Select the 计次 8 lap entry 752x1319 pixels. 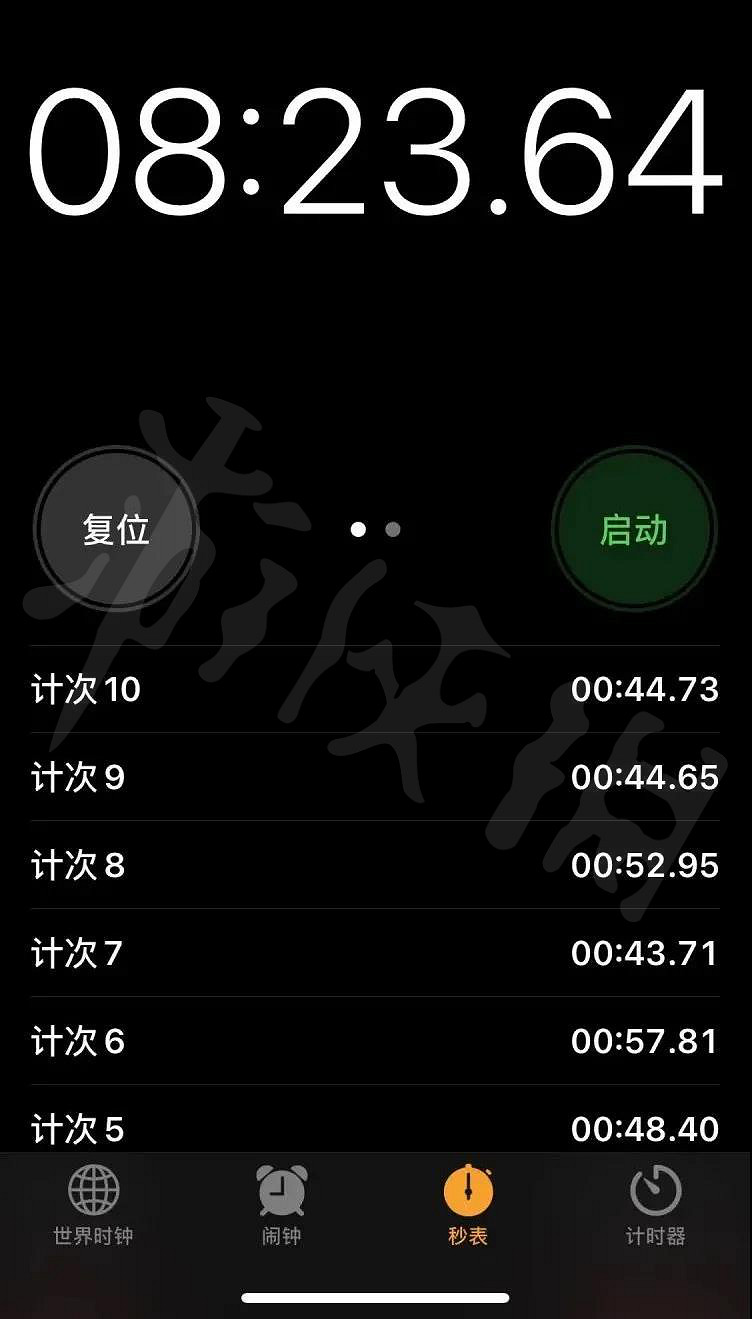coord(376,864)
